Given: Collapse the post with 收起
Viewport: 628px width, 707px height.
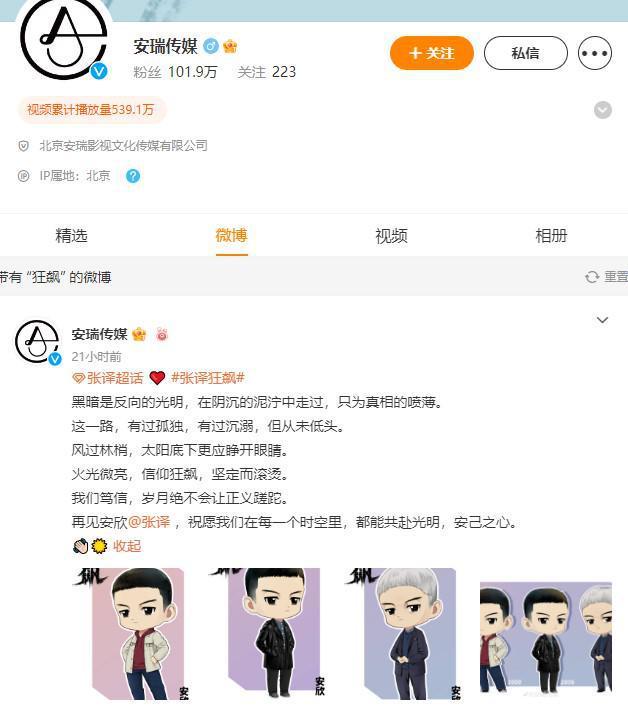Looking at the screenshot, I should (126, 546).
